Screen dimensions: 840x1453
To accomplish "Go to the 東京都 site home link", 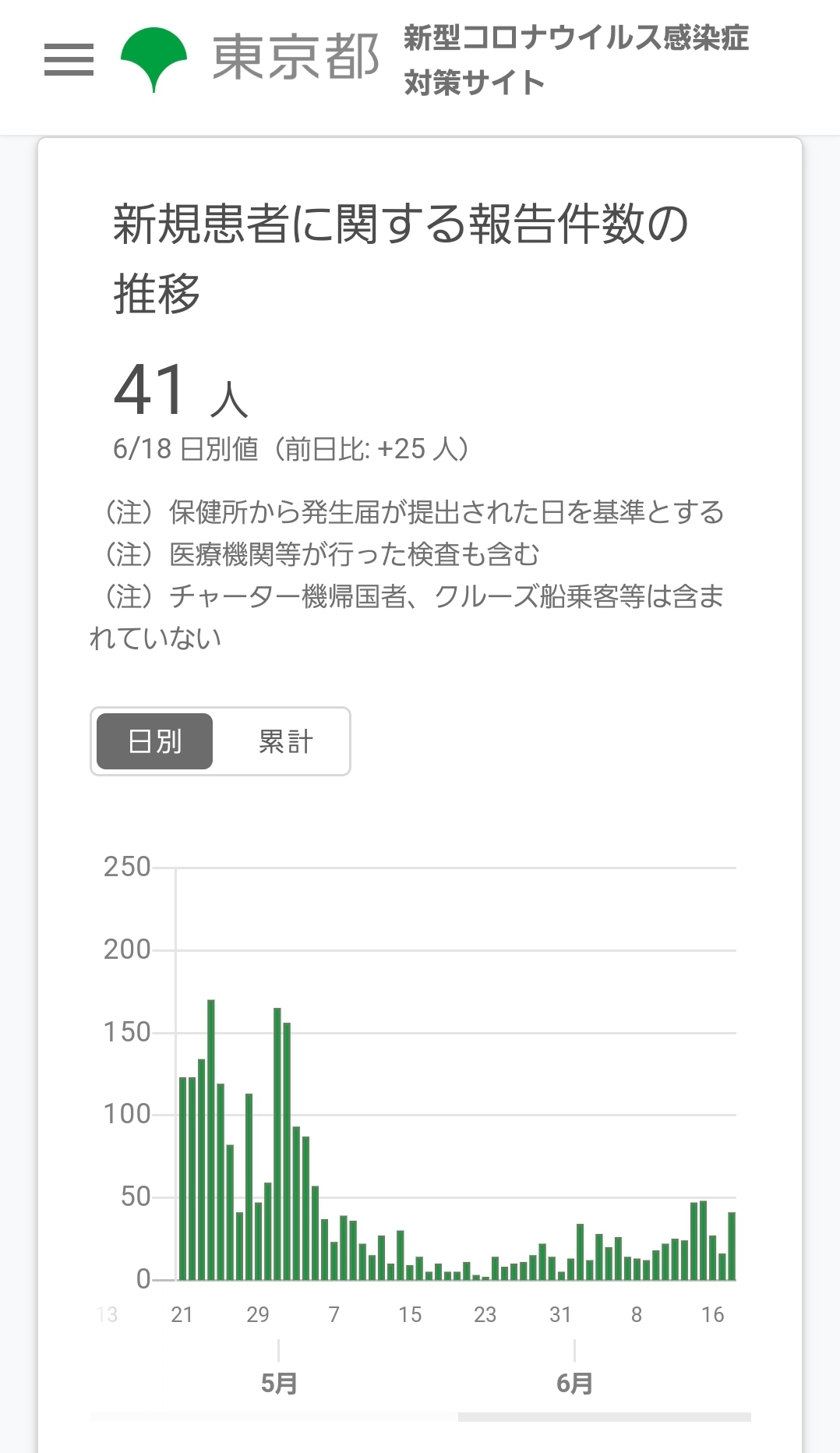I will [249, 59].
